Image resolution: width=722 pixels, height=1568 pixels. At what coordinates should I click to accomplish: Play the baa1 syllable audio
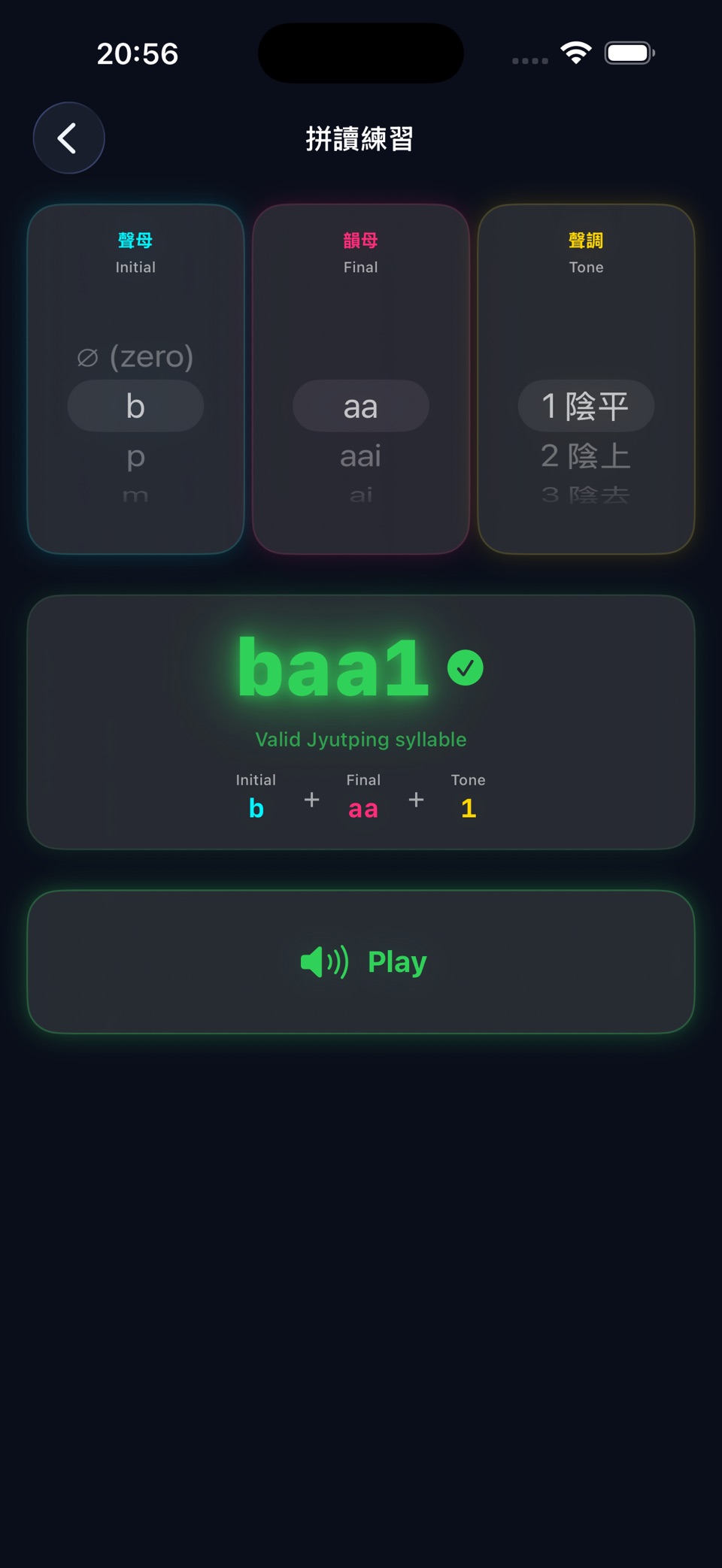[361, 961]
